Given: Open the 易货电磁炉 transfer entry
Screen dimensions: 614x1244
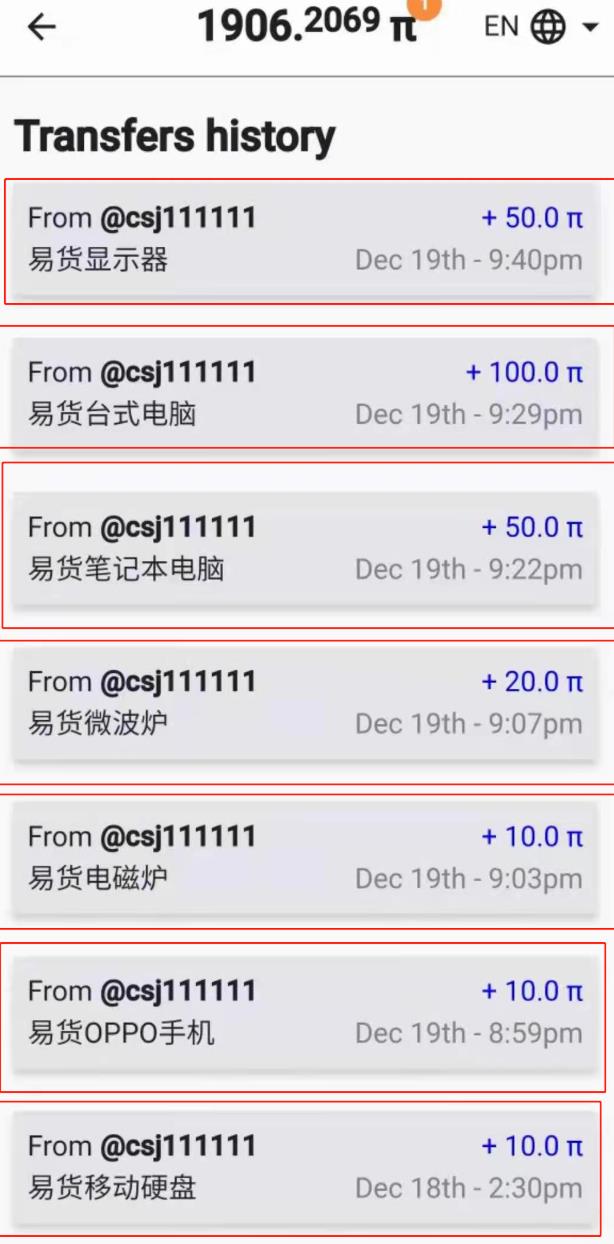Looking at the screenshot, I should tap(306, 858).
